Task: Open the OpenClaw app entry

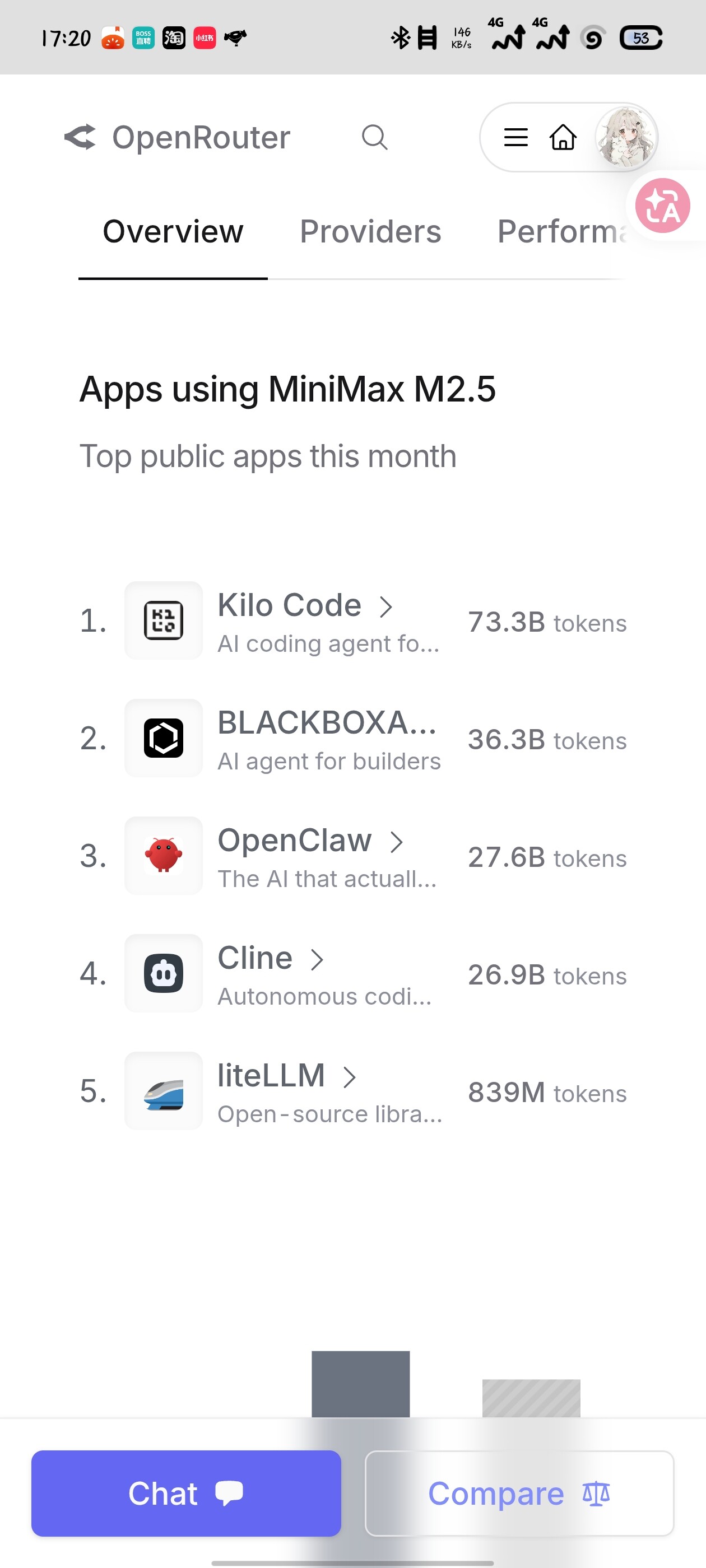Action: pos(354,856)
